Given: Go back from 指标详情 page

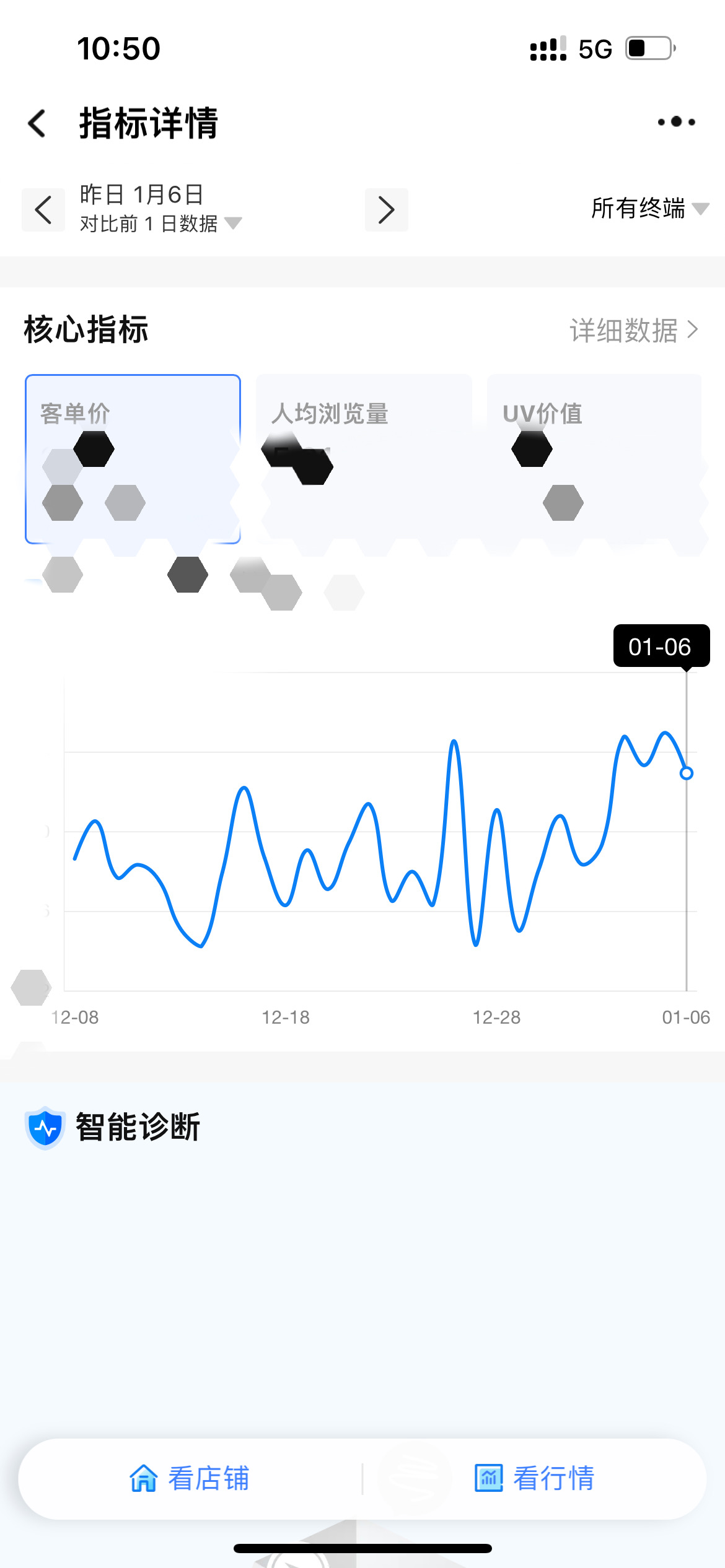Looking at the screenshot, I should [x=38, y=123].
